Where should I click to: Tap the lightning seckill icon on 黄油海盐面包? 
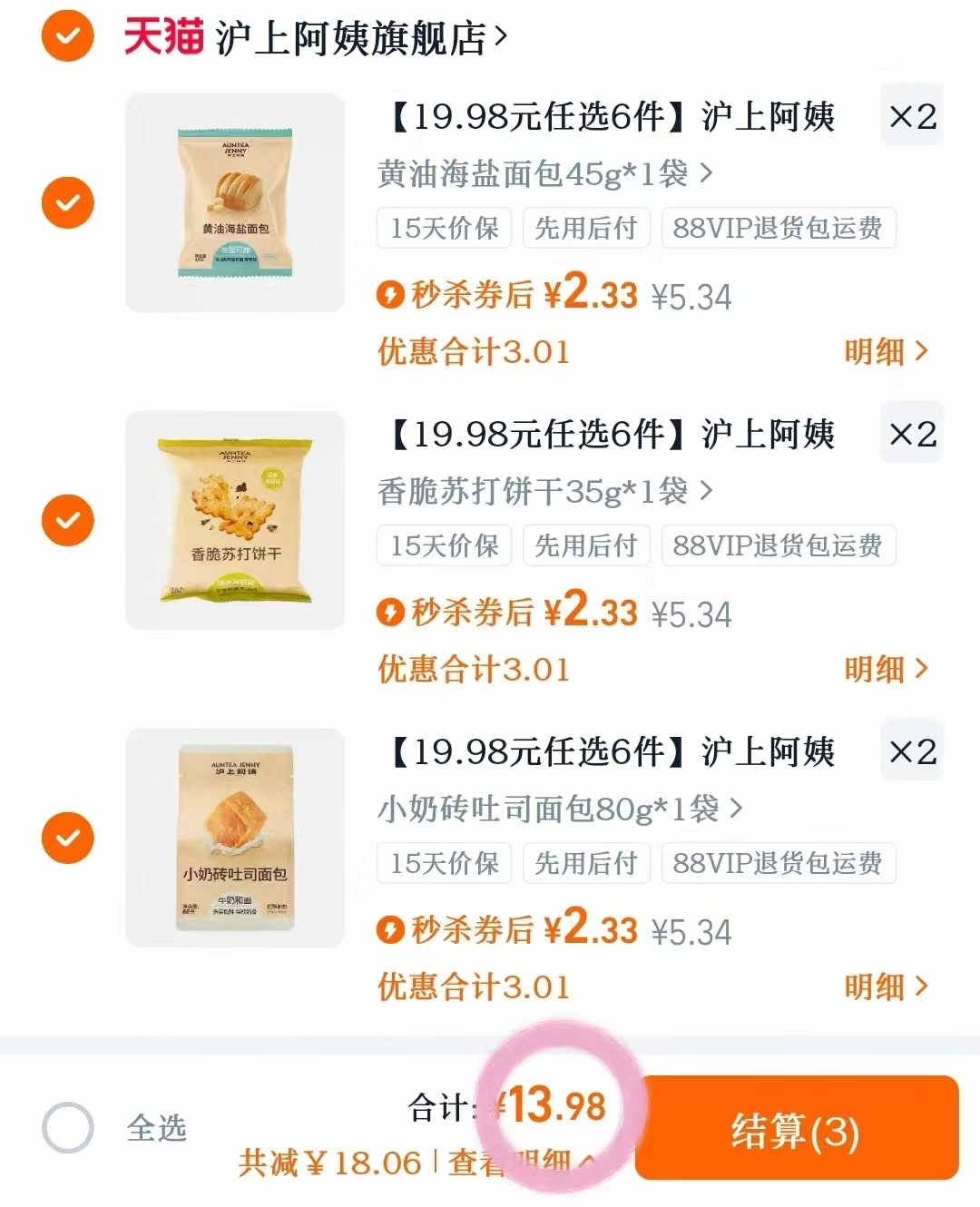coord(391,295)
